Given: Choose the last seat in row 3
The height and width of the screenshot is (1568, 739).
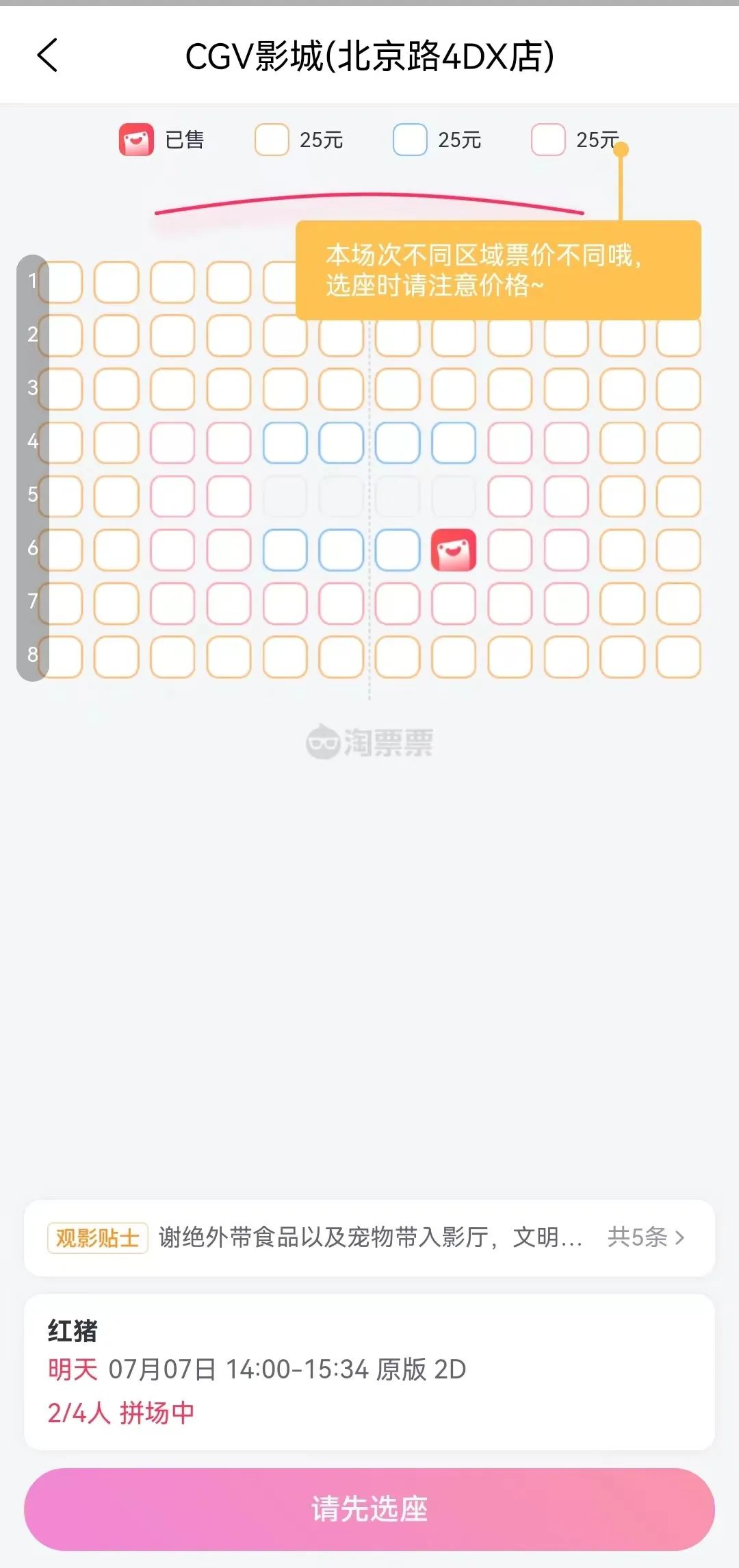Looking at the screenshot, I should point(678,389).
